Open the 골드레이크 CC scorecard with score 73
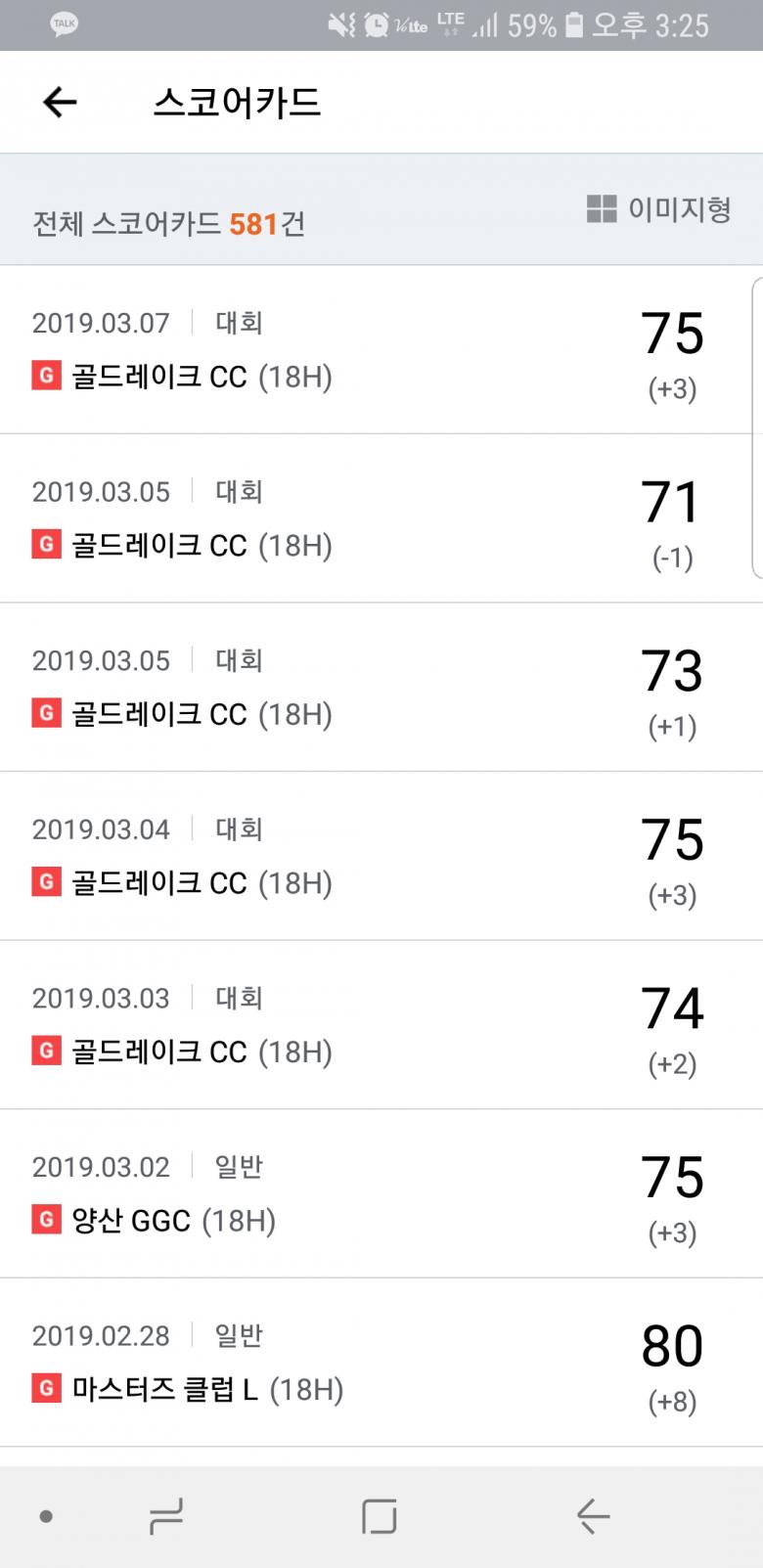This screenshot has width=763, height=1568. [381, 688]
